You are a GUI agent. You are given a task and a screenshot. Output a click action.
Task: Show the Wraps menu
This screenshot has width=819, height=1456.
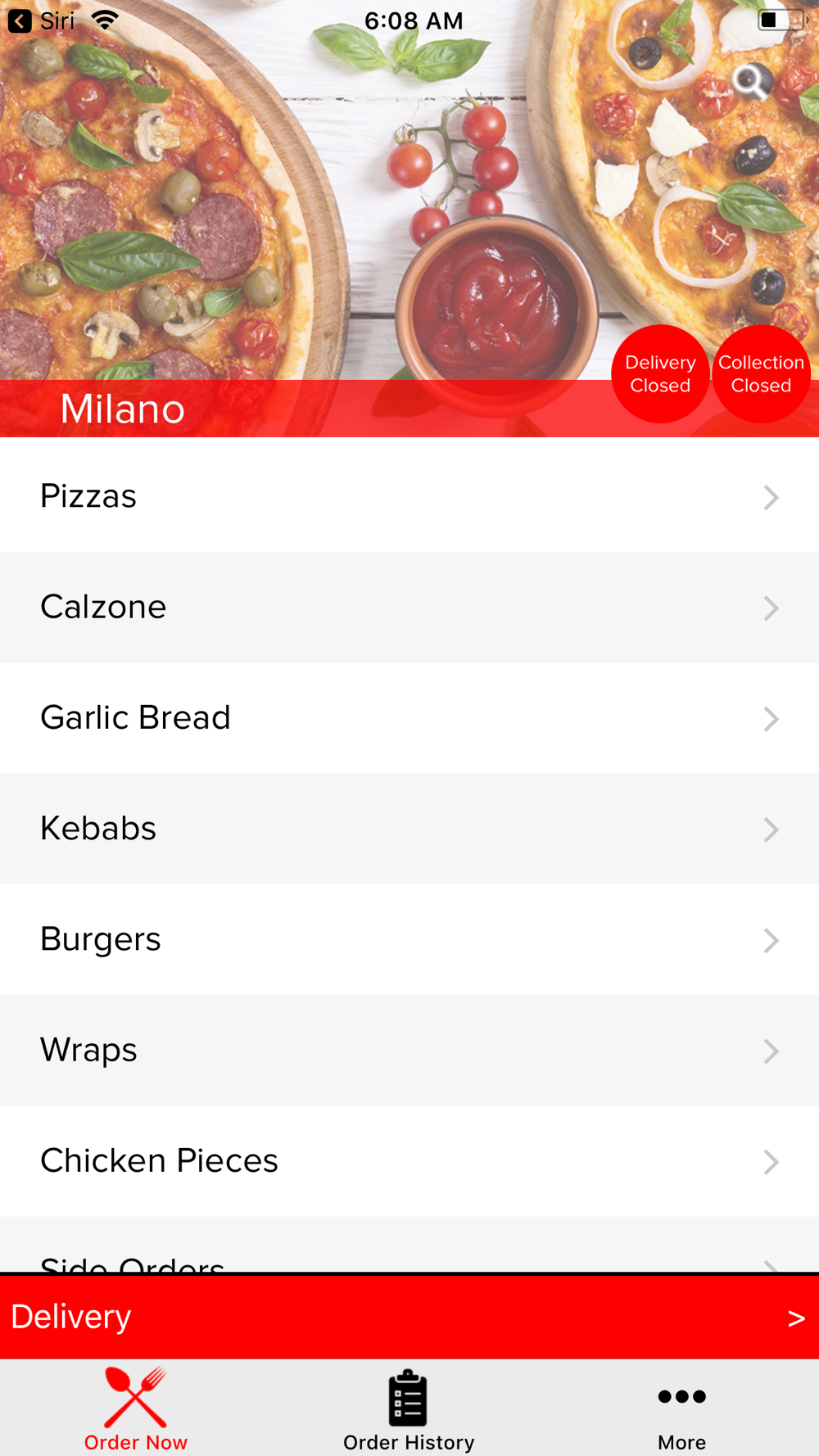coord(409,1051)
